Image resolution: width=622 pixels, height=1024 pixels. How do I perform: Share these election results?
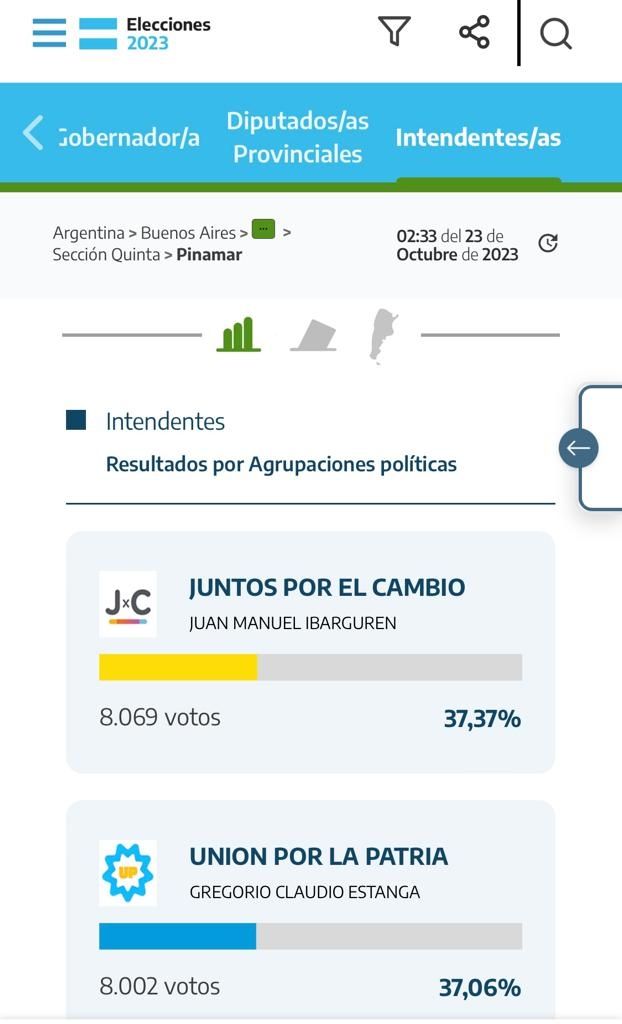474,32
